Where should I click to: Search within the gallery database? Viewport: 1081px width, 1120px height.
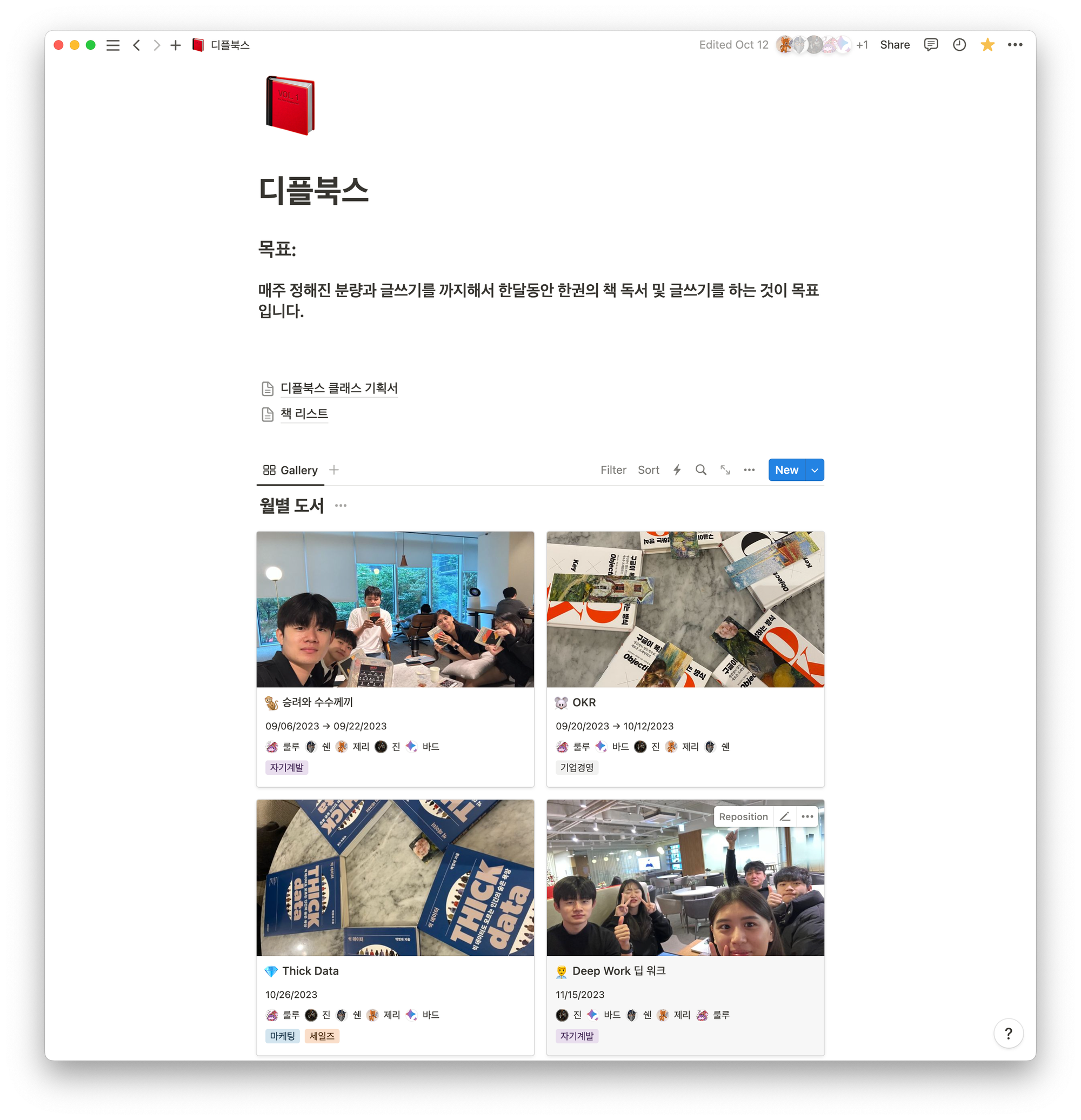click(701, 470)
